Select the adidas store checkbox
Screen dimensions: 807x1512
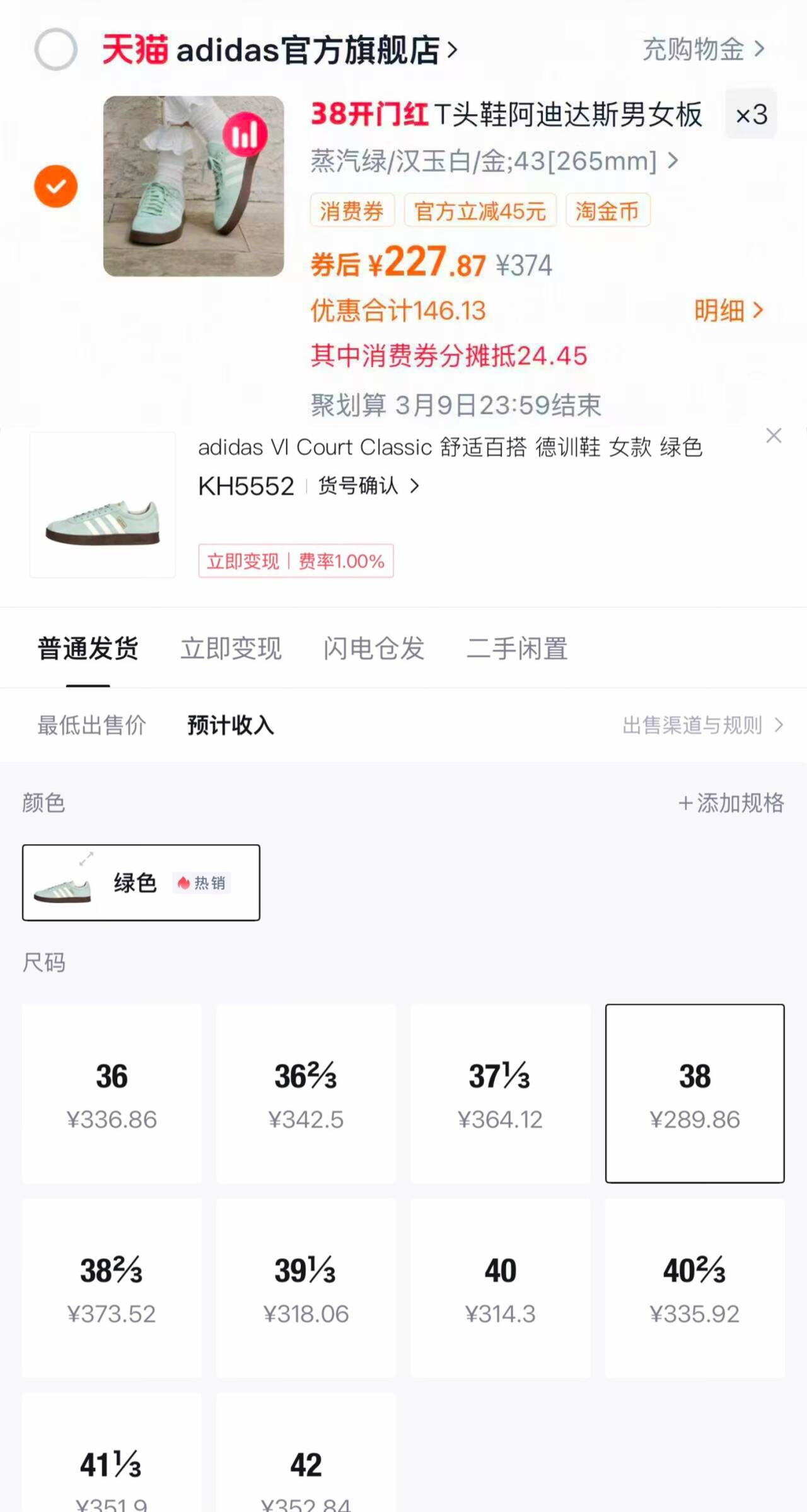point(55,49)
